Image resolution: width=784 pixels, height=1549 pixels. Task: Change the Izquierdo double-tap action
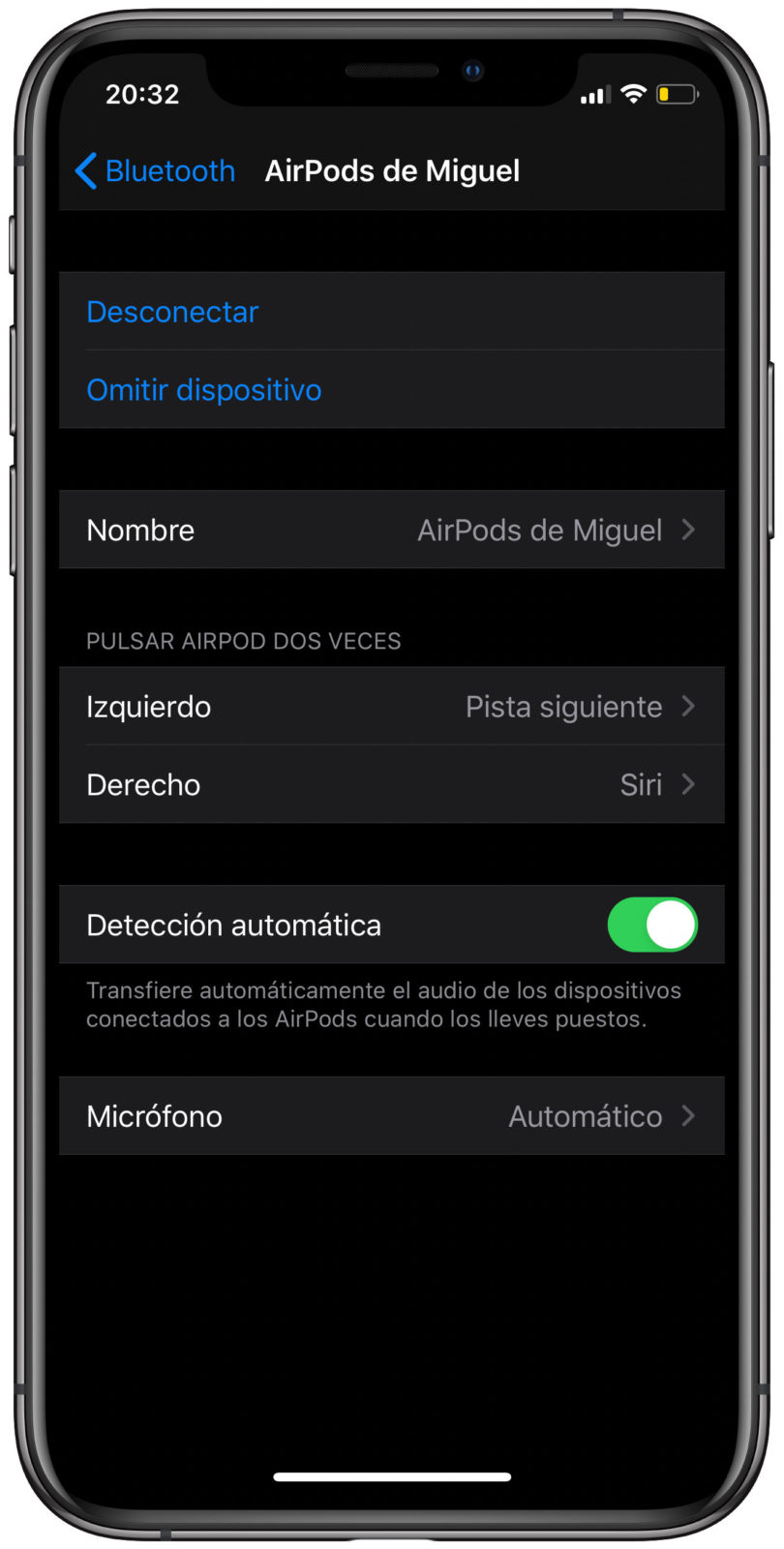391,707
